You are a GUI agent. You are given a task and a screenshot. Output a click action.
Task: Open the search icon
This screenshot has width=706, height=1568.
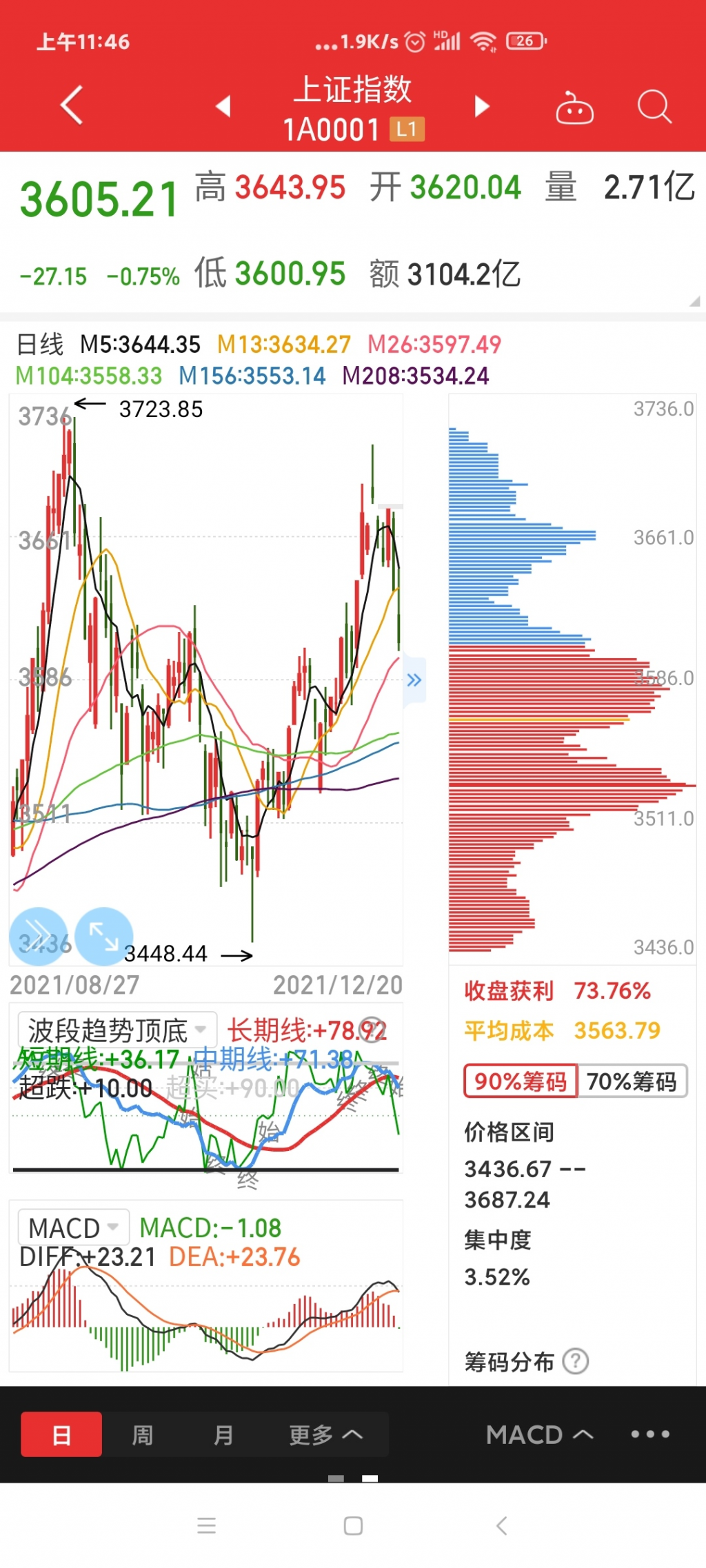coord(654,107)
